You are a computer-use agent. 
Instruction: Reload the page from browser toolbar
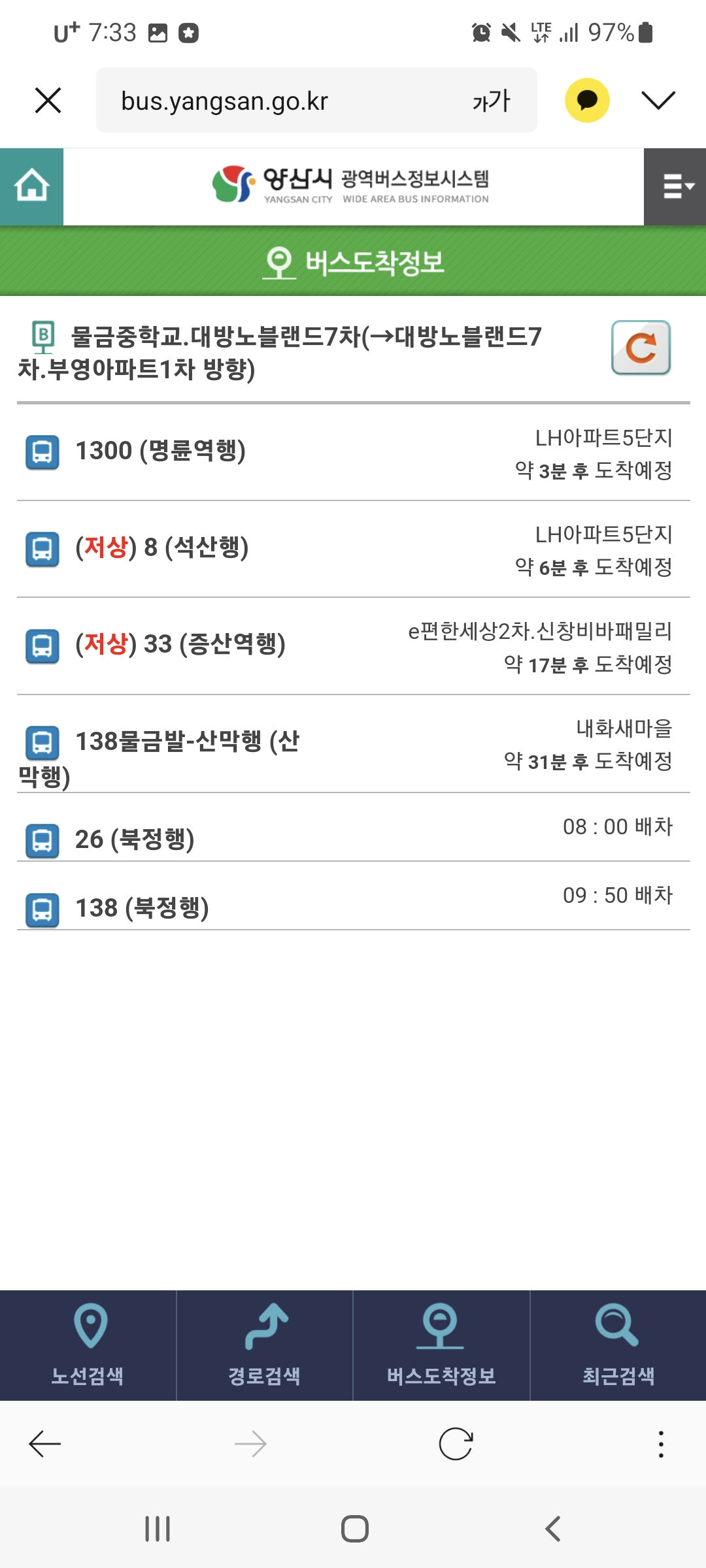456,1444
